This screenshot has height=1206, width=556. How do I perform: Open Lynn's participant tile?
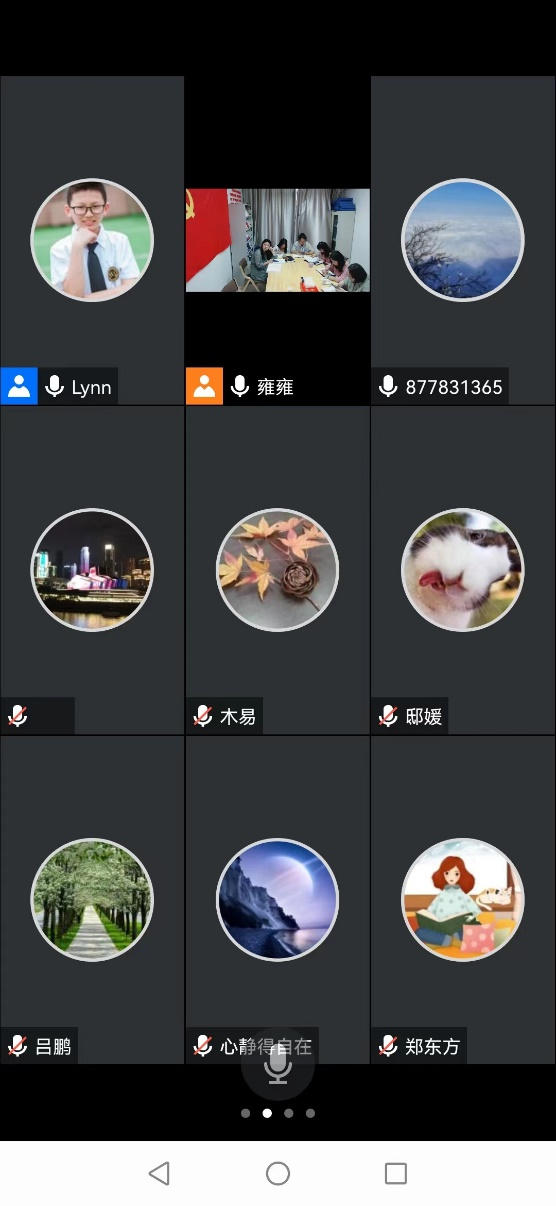(92, 240)
